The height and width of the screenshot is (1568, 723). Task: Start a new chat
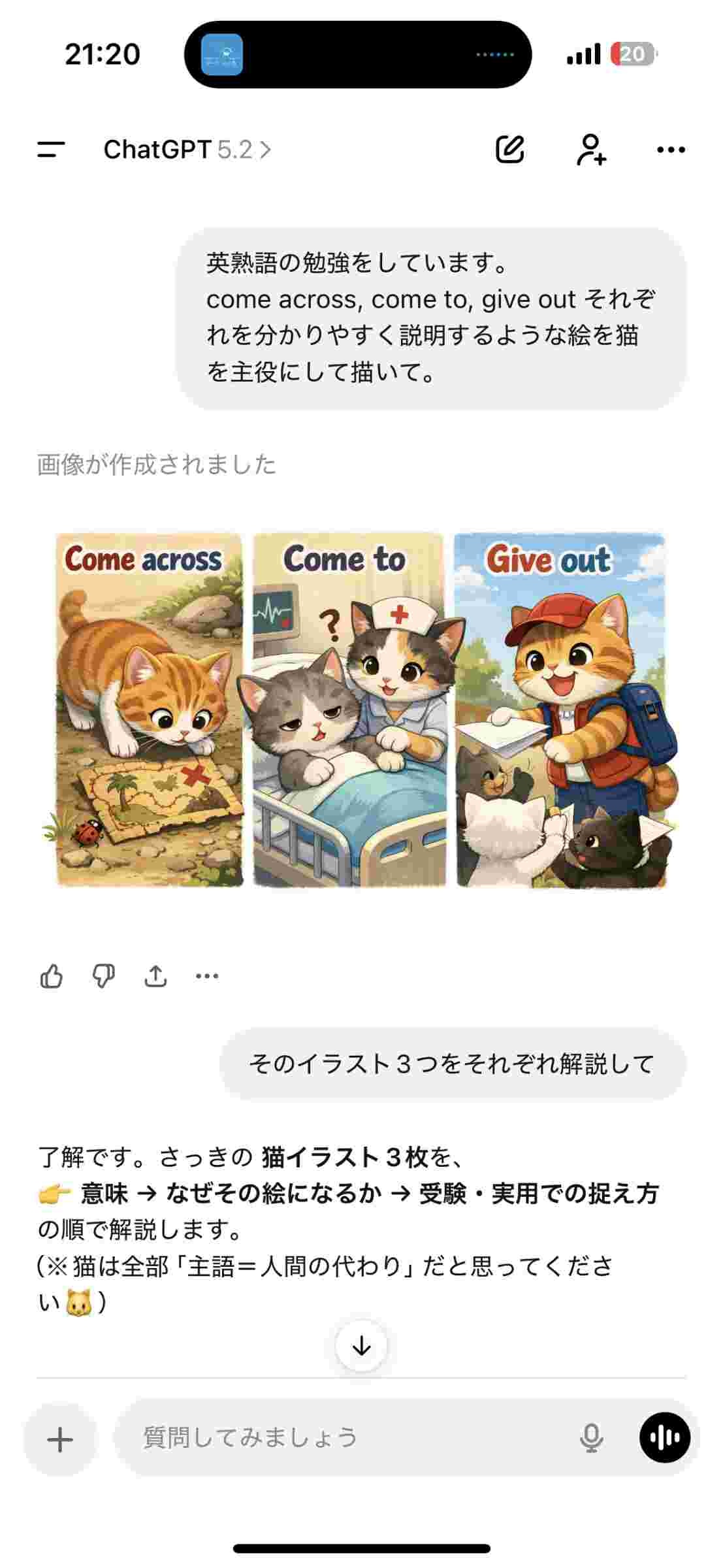(x=510, y=150)
